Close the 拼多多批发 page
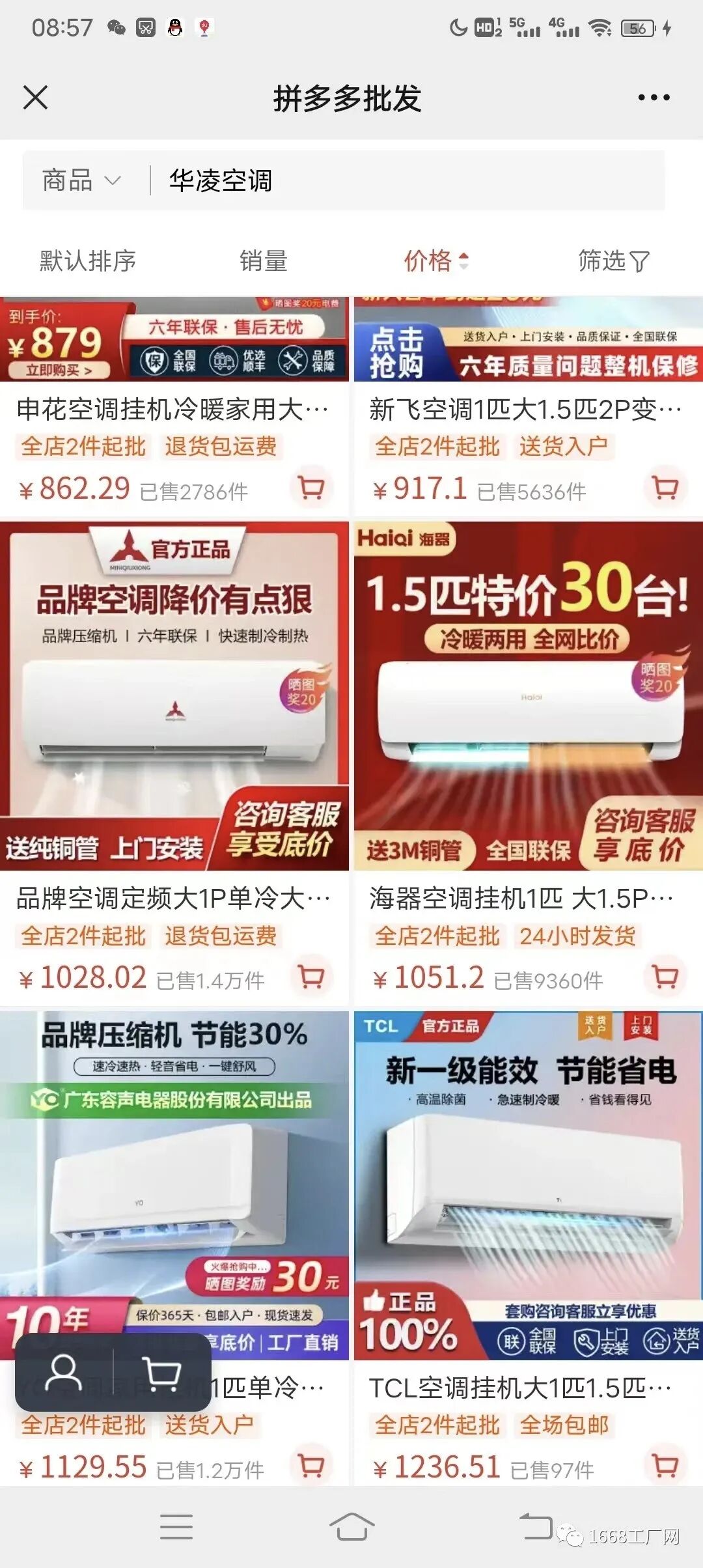The width and height of the screenshot is (703, 1568). 35,98
